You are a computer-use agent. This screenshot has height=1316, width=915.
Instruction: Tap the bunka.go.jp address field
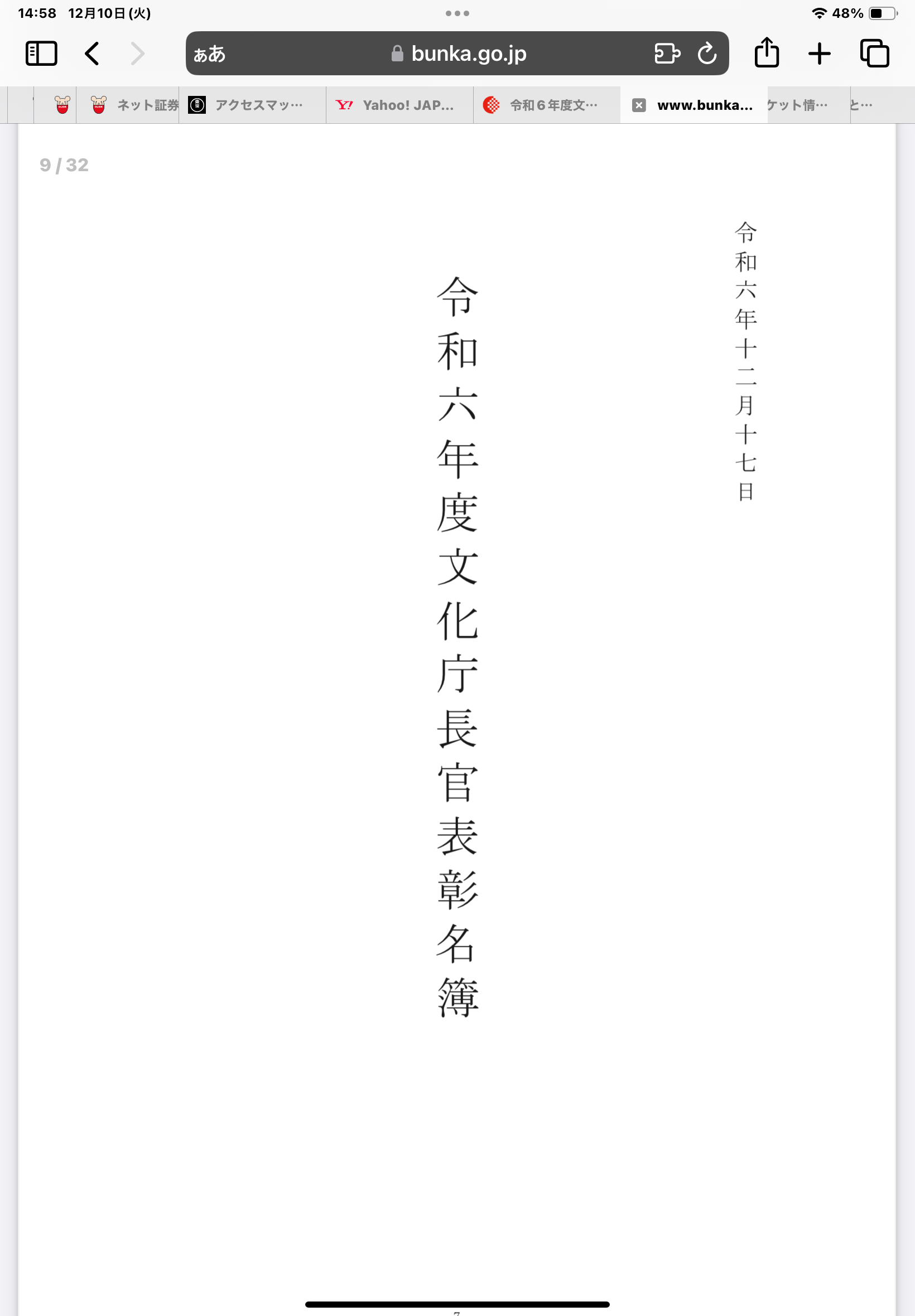point(459,54)
